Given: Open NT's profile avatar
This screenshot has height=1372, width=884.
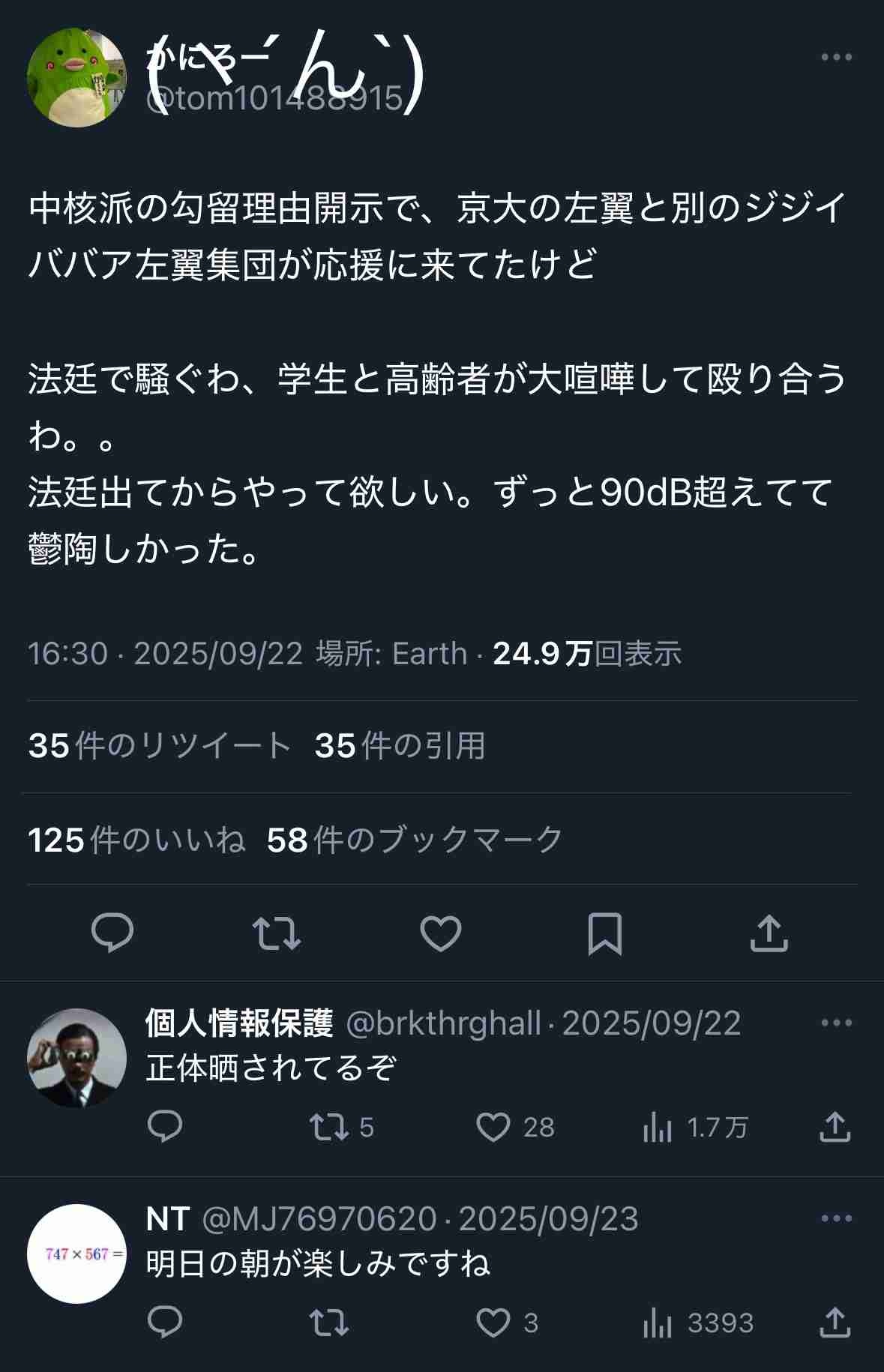Looking at the screenshot, I should (x=76, y=1254).
